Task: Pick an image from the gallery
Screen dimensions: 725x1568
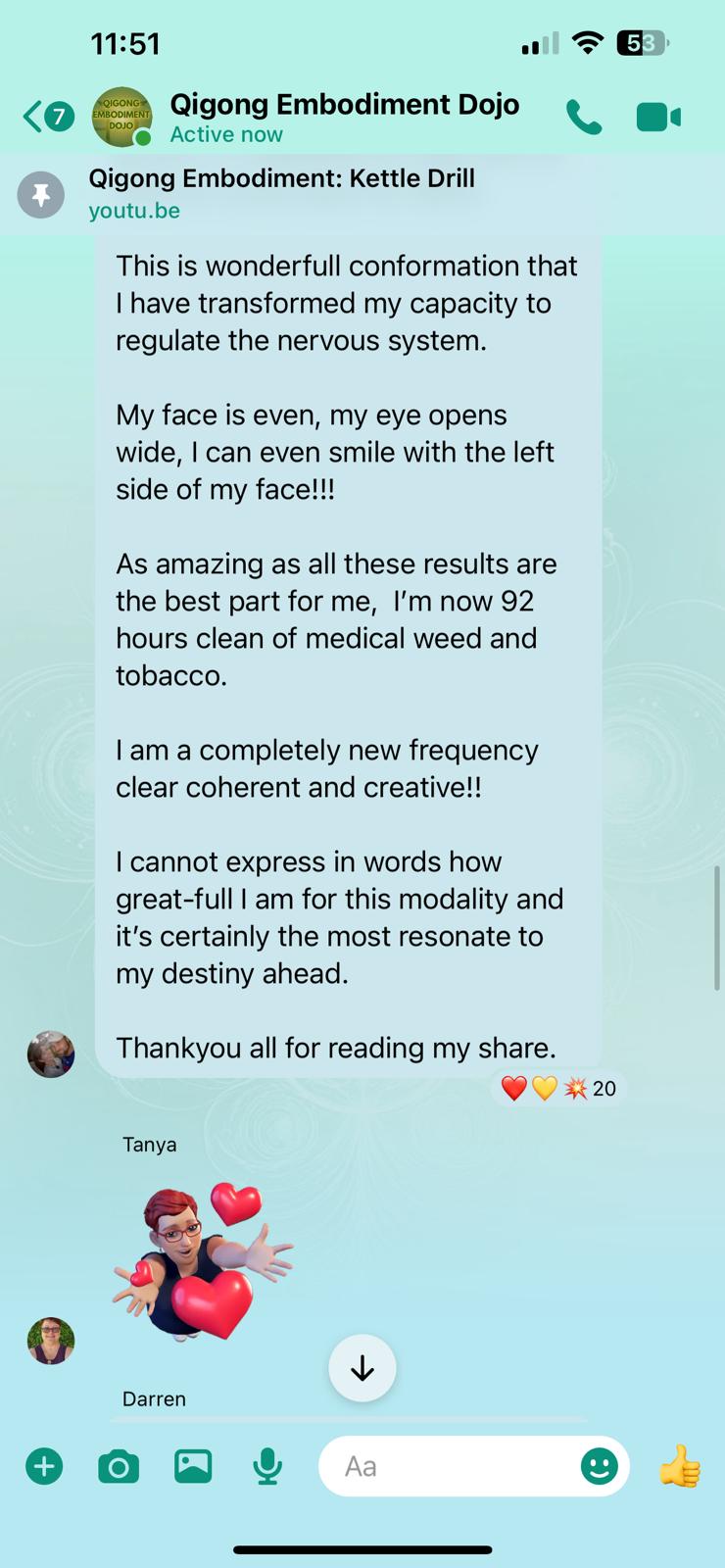Action: click(x=193, y=1466)
